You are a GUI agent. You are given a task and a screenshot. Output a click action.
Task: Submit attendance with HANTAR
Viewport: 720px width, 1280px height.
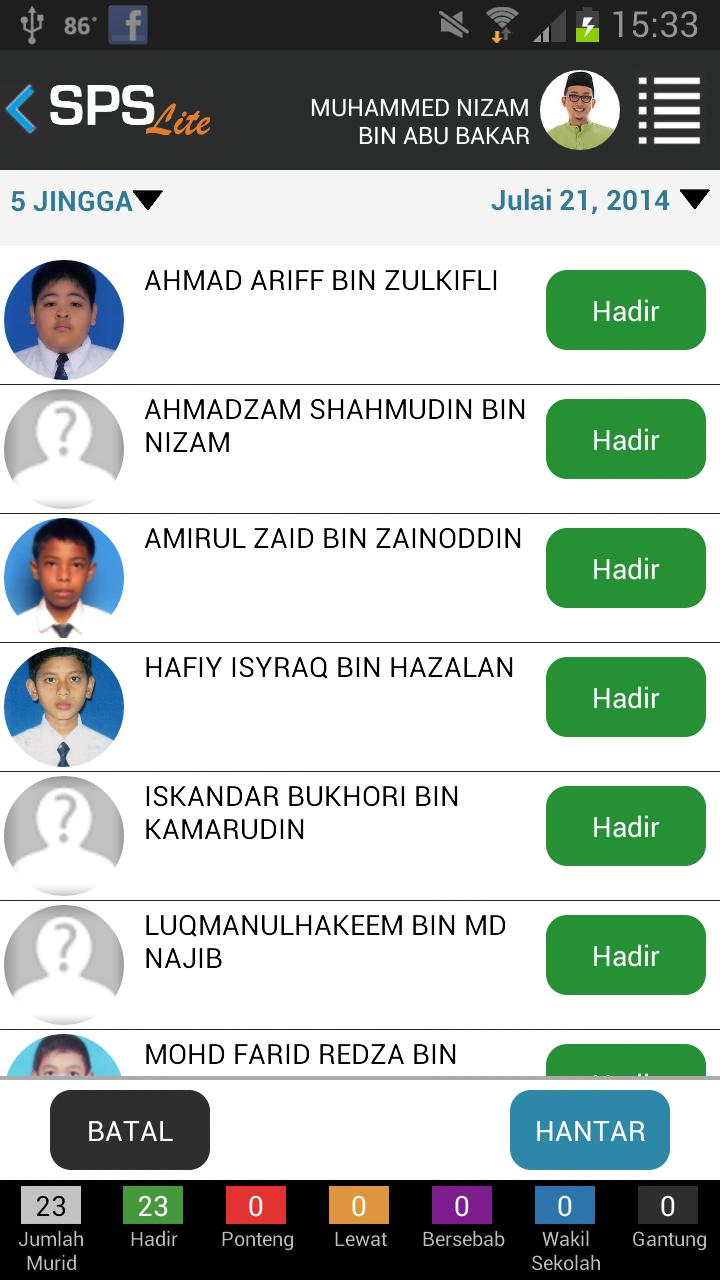(x=590, y=1130)
